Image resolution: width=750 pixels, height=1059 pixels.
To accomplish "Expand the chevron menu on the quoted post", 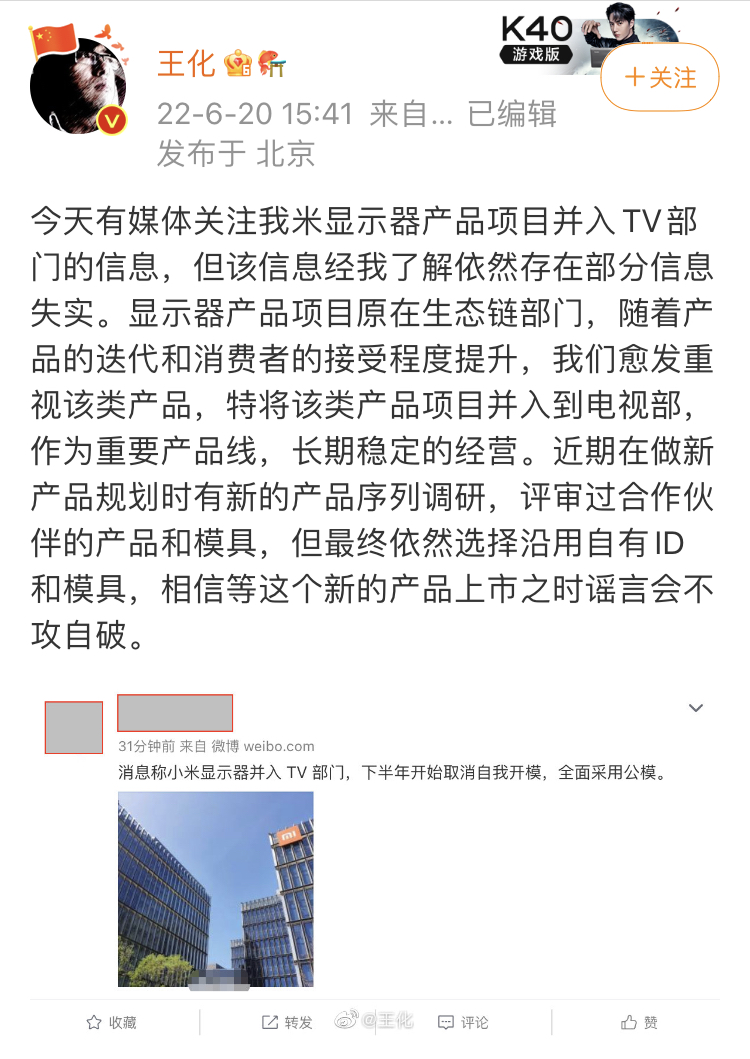I will tap(696, 708).
